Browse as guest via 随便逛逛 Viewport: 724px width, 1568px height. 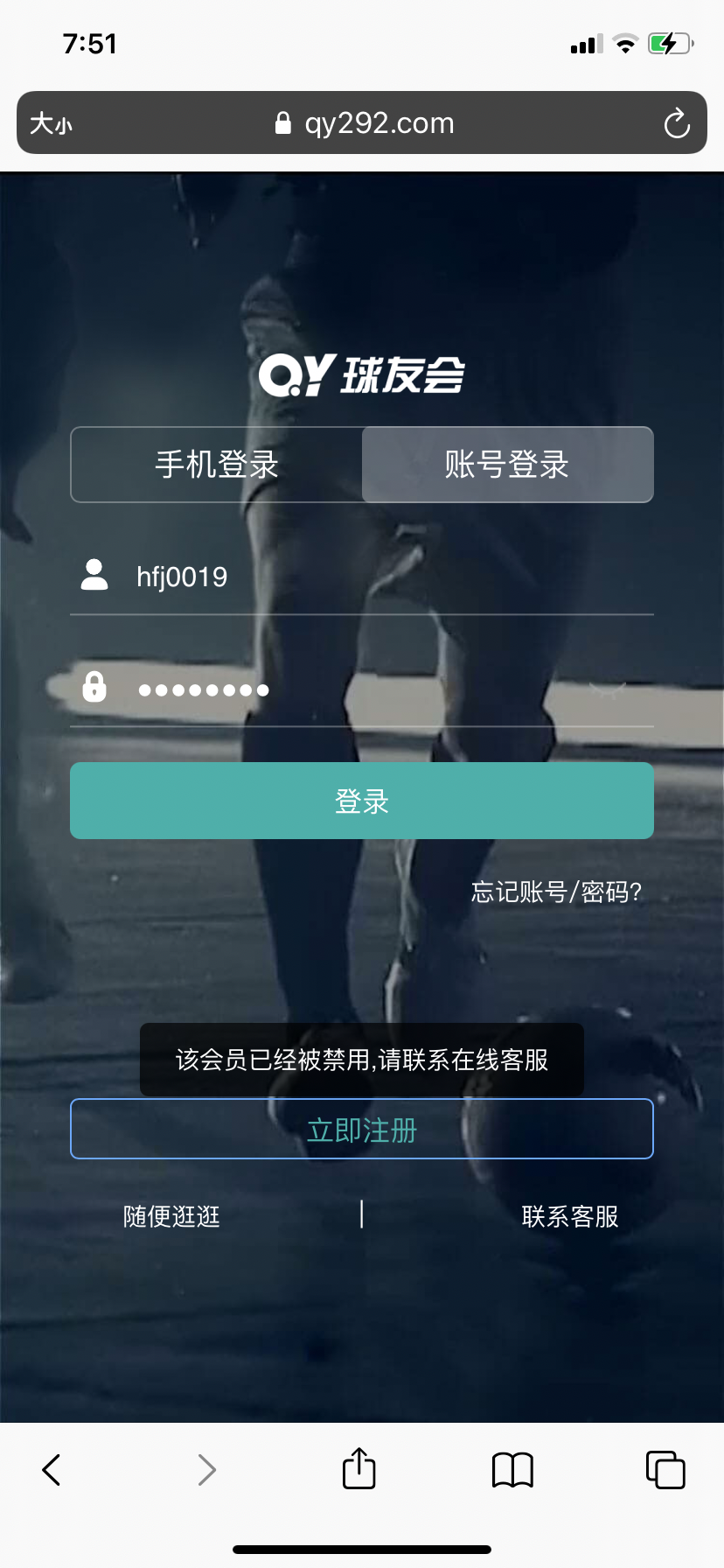point(171,1216)
